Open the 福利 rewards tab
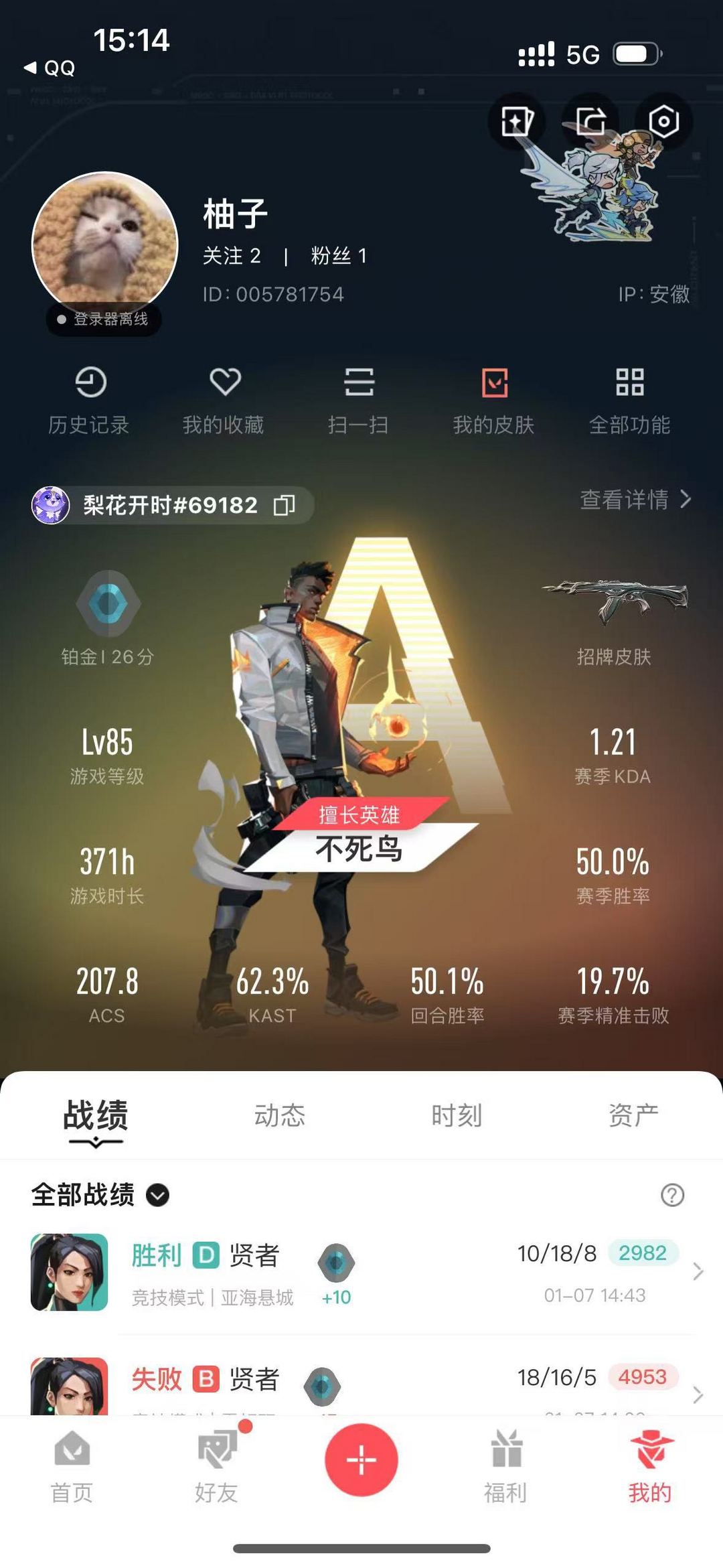723x1568 pixels. click(x=506, y=1467)
